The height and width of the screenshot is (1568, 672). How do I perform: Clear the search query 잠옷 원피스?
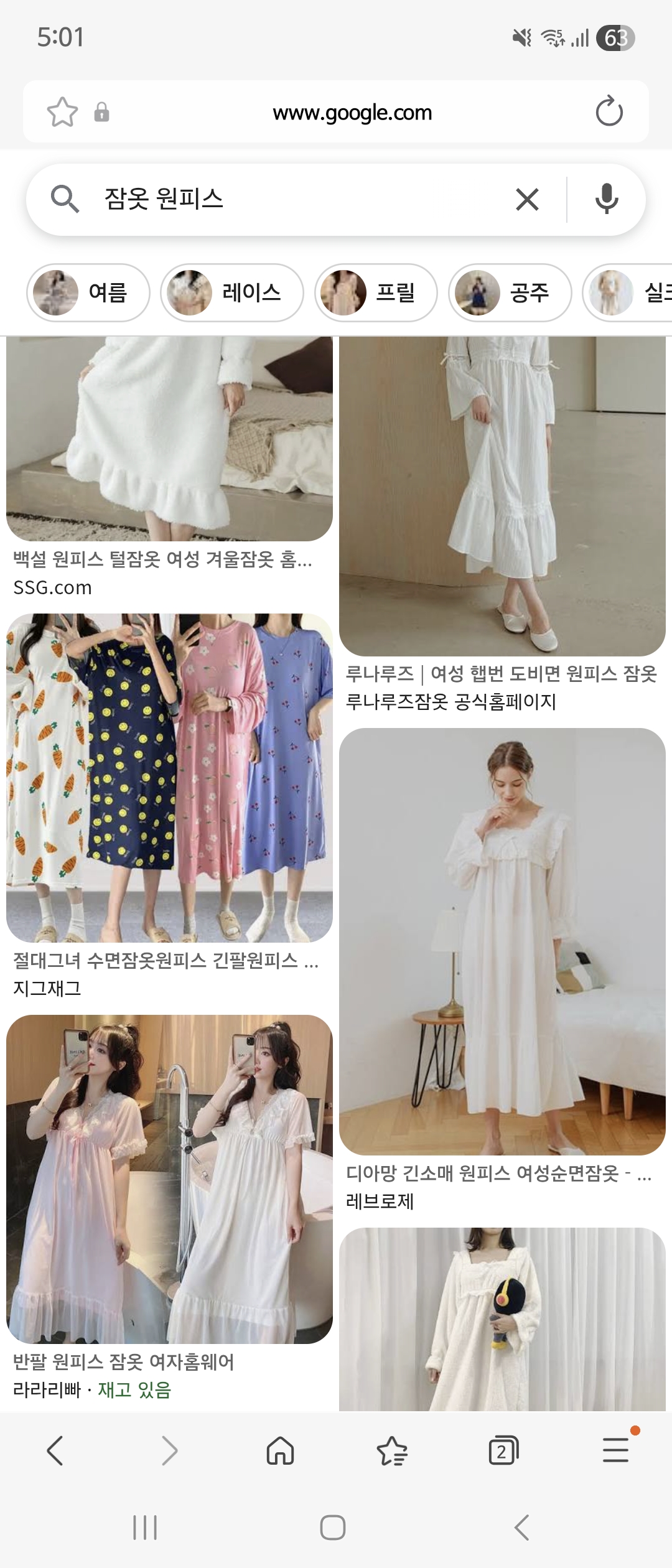click(527, 200)
